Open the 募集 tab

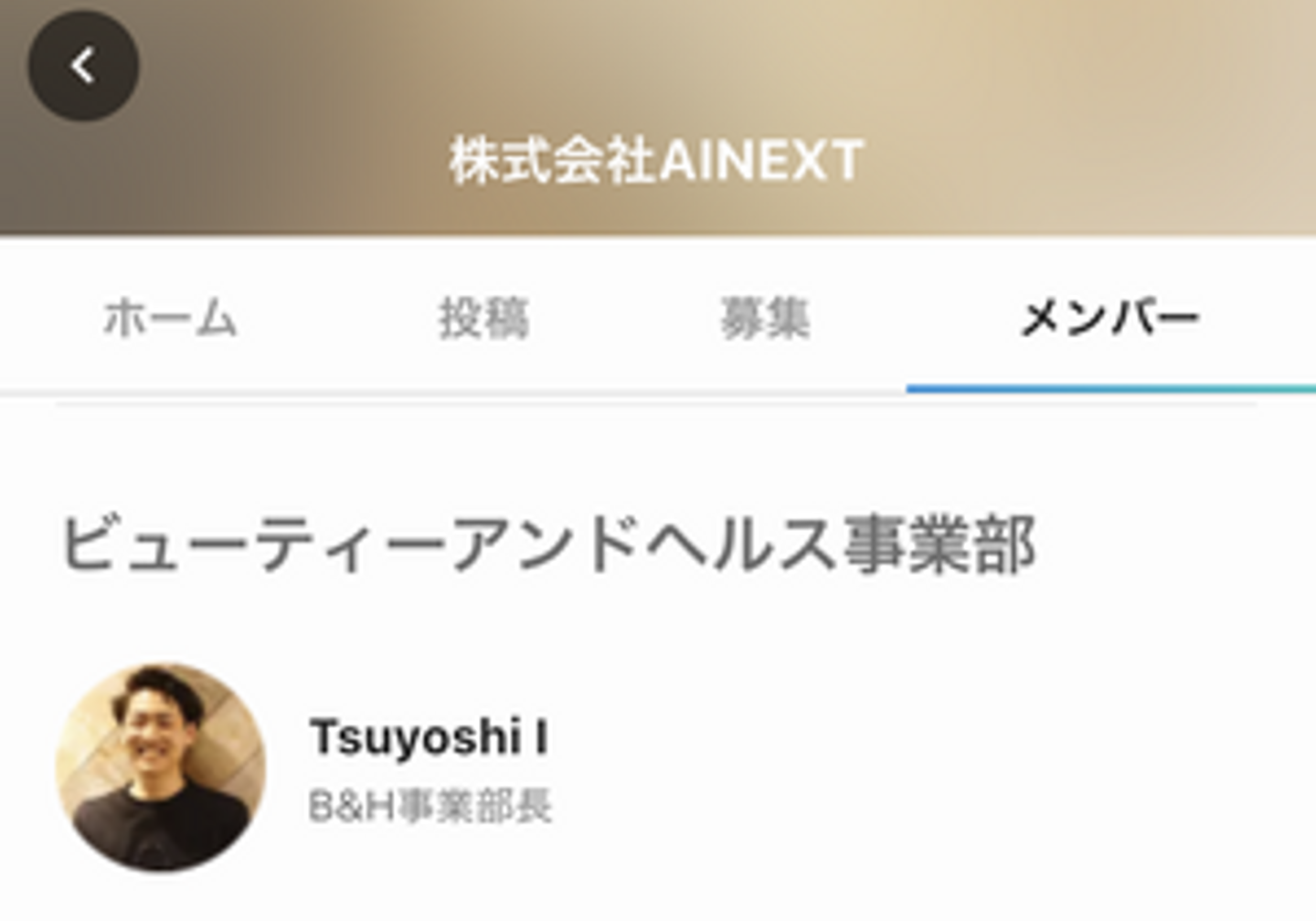coord(765,318)
